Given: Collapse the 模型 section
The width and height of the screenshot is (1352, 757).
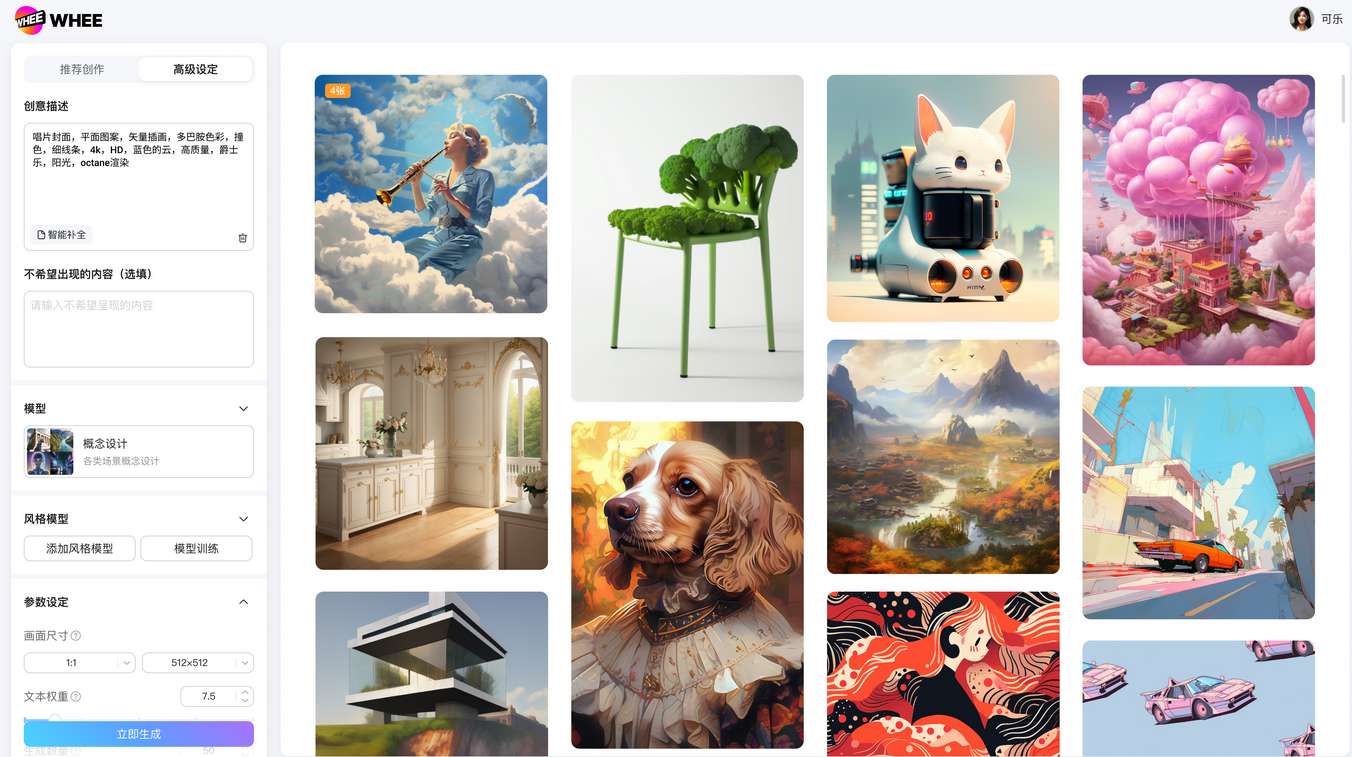Looking at the screenshot, I should [243, 408].
